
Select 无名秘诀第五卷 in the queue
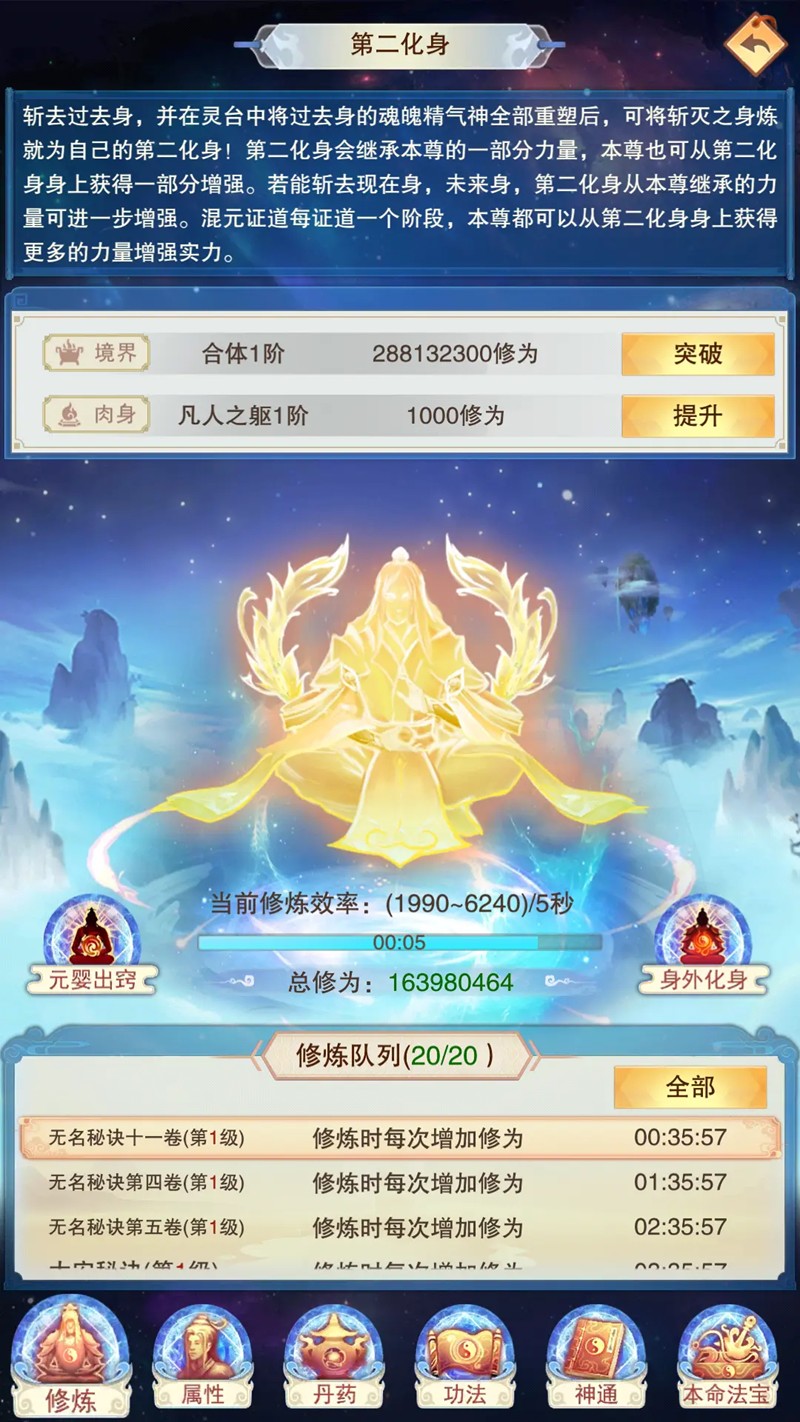400,1227
